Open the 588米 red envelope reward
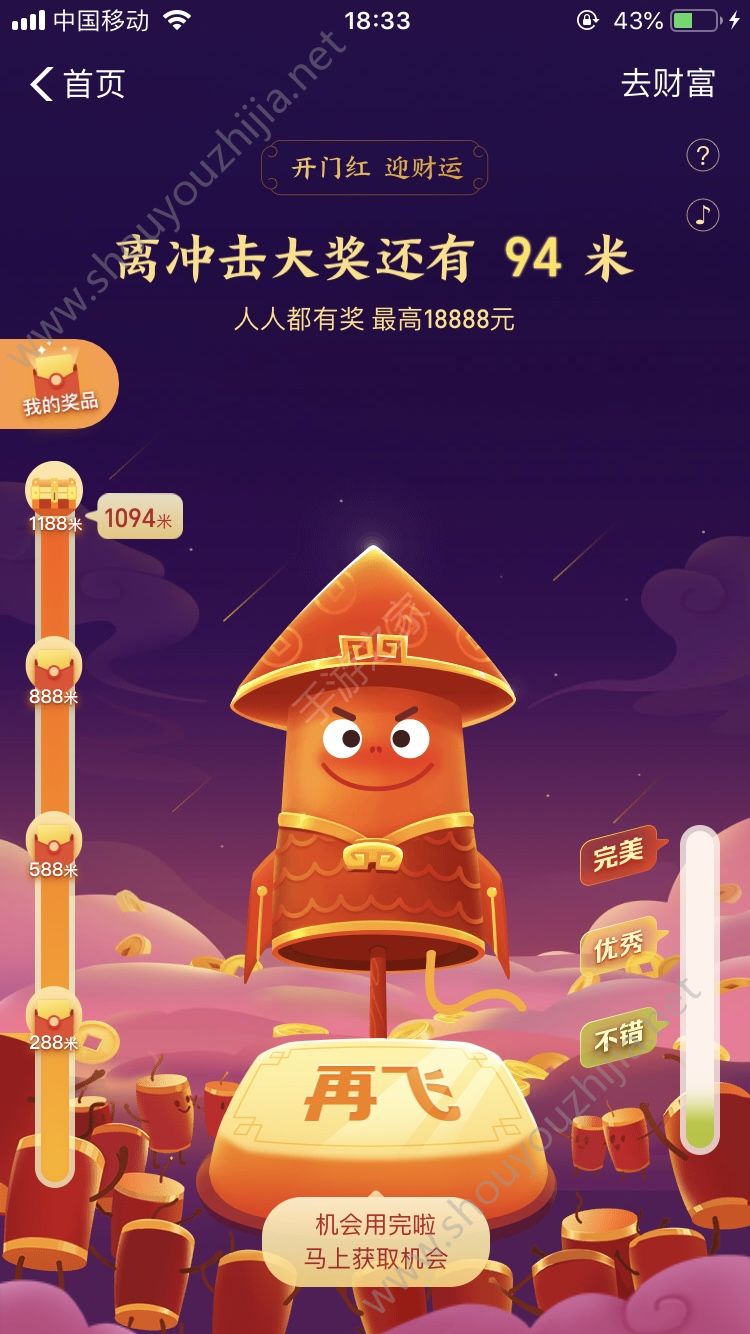This screenshot has width=750, height=1334. [54, 838]
